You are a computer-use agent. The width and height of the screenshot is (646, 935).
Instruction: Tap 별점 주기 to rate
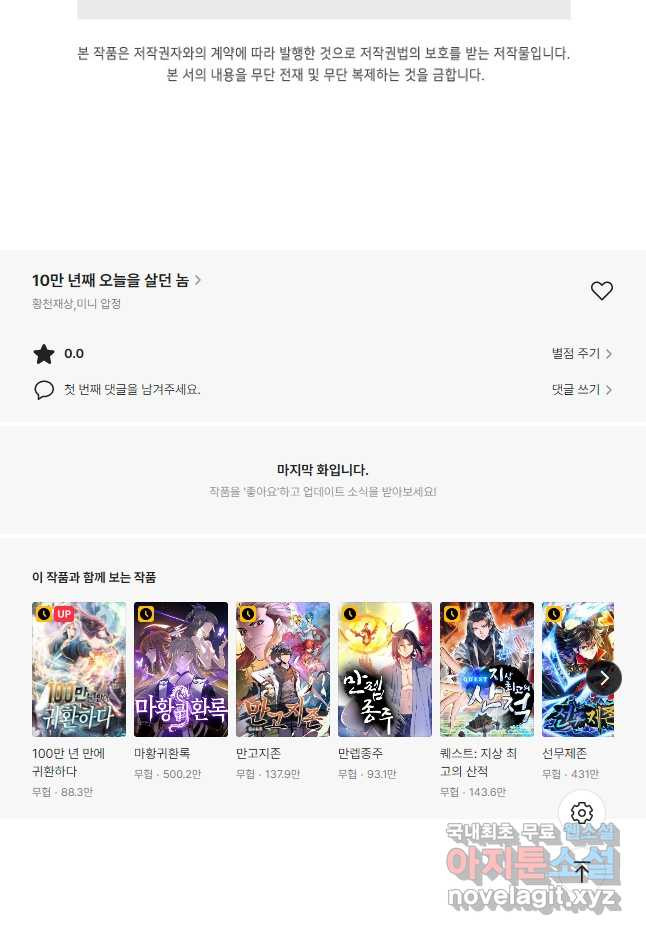coord(582,354)
